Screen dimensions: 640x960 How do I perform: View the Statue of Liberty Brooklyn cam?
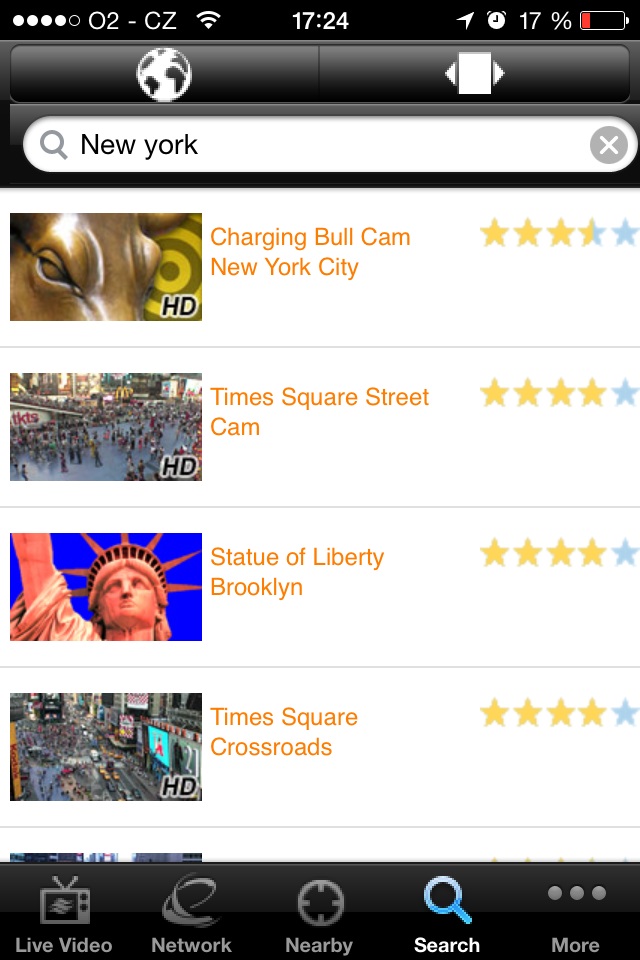[x=297, y=572]
